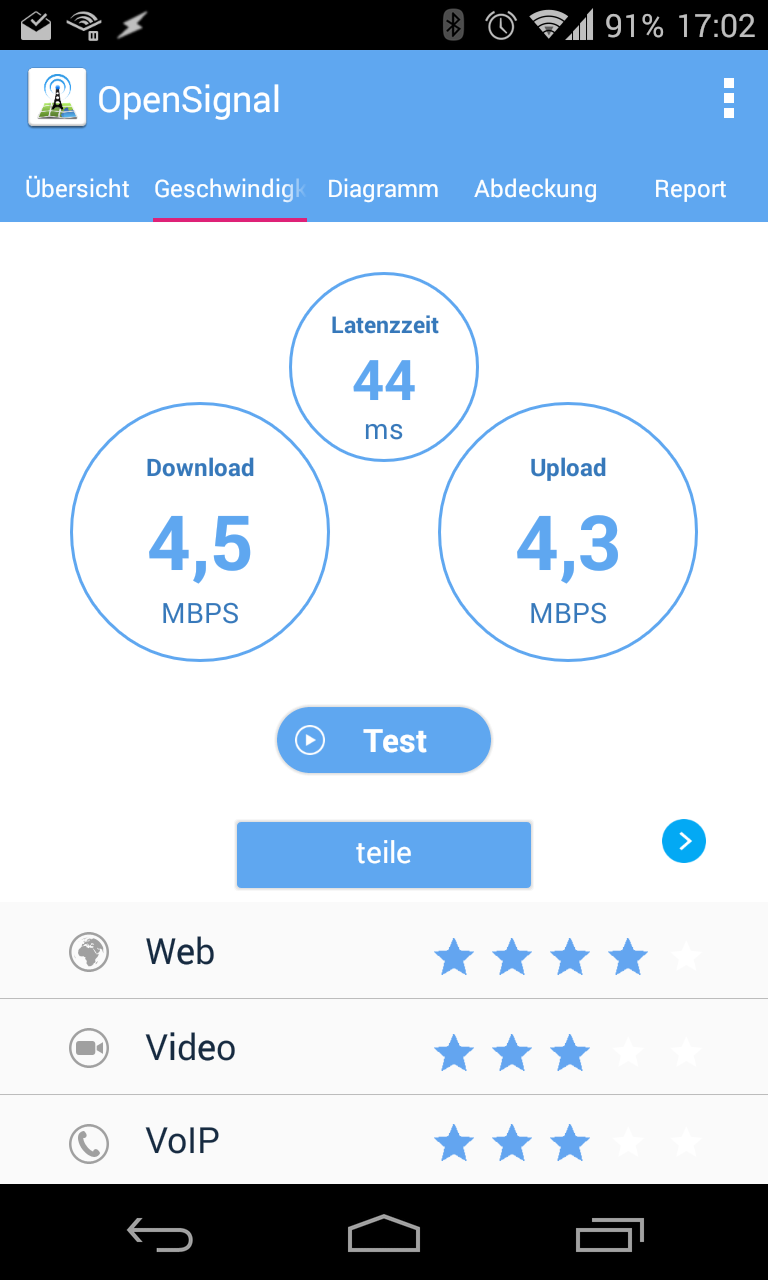Viewport: 768px width, 1280px height.
Task: Open the recent apps view
Action: tap(610, 1234)
